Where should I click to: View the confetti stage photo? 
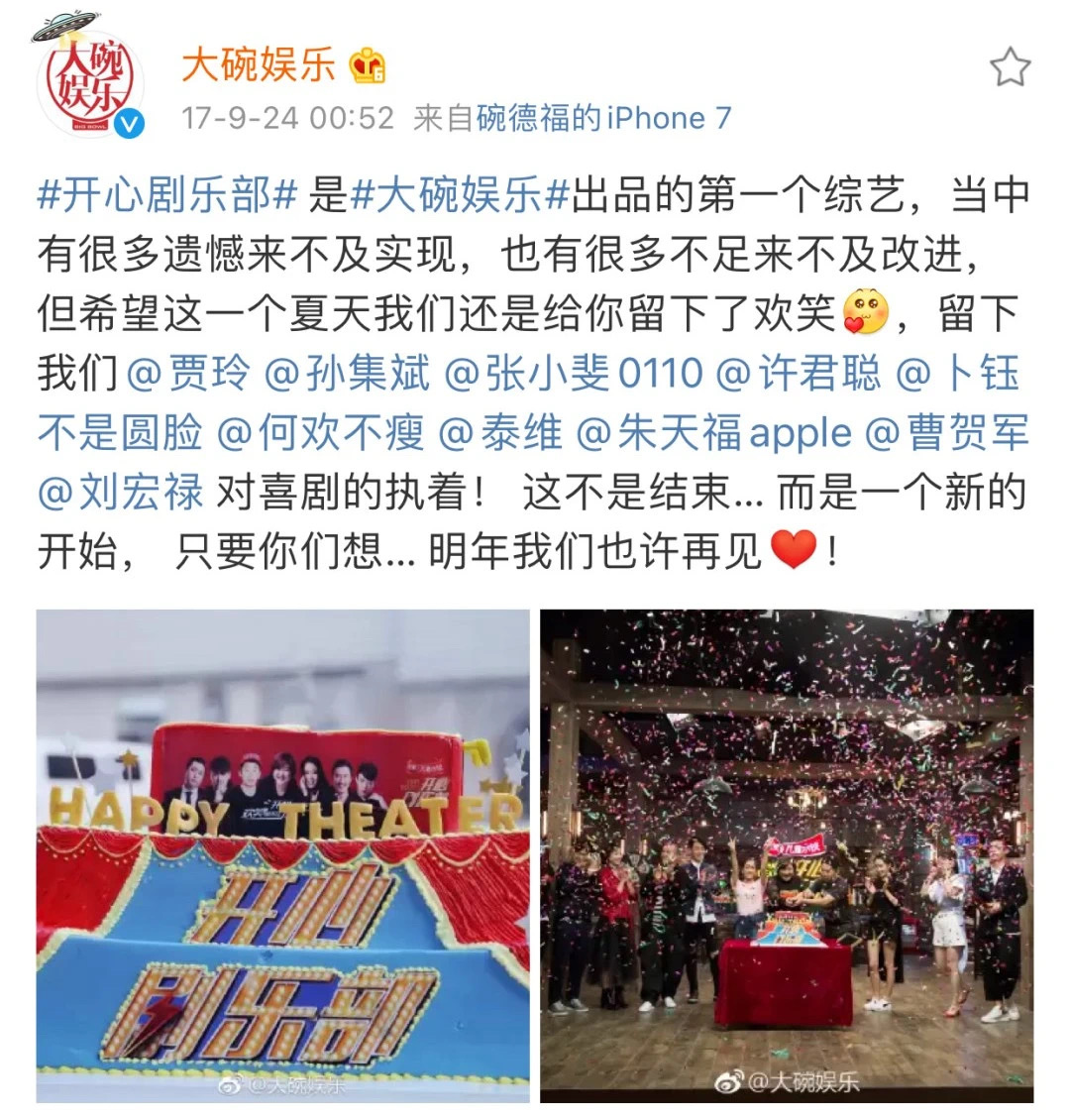787,855
